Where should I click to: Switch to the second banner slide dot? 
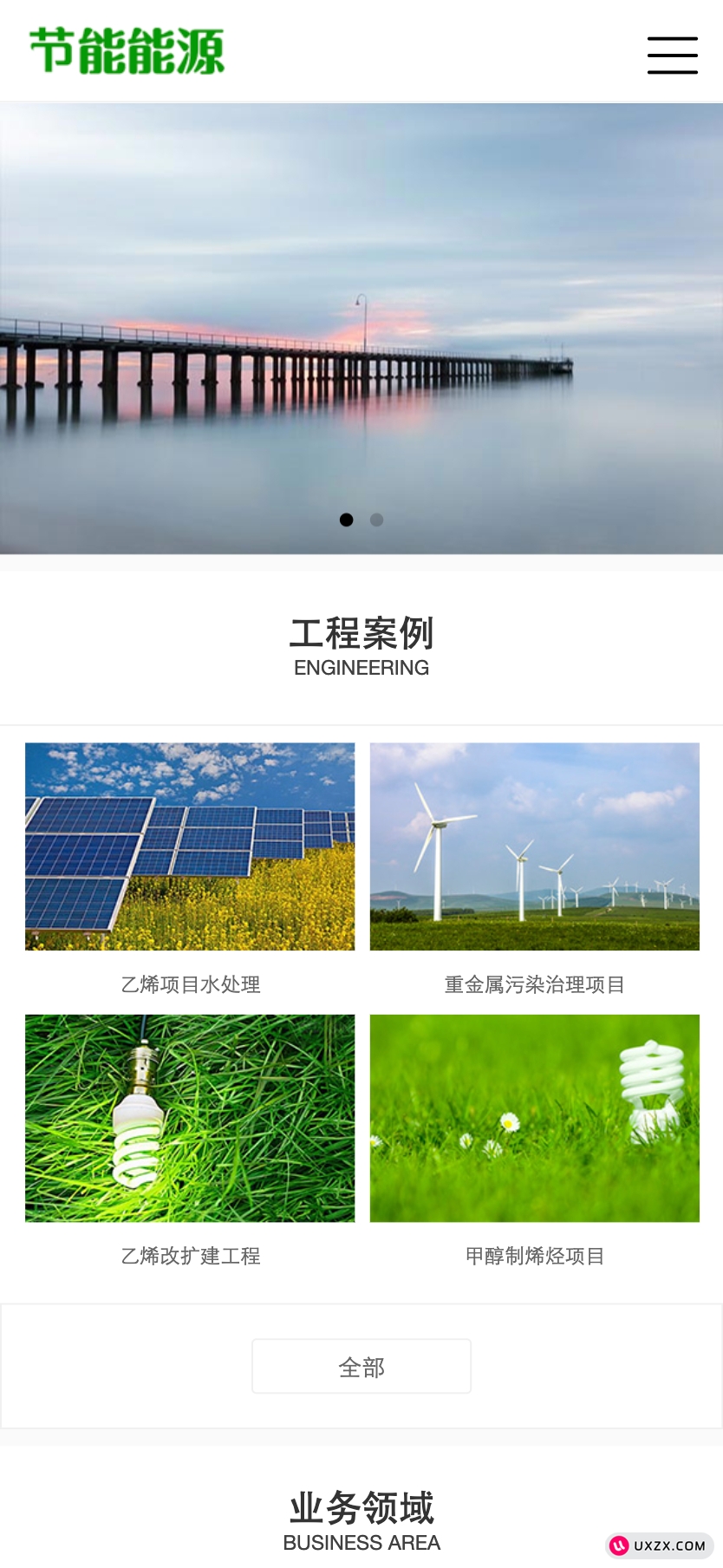pos(376,519)
